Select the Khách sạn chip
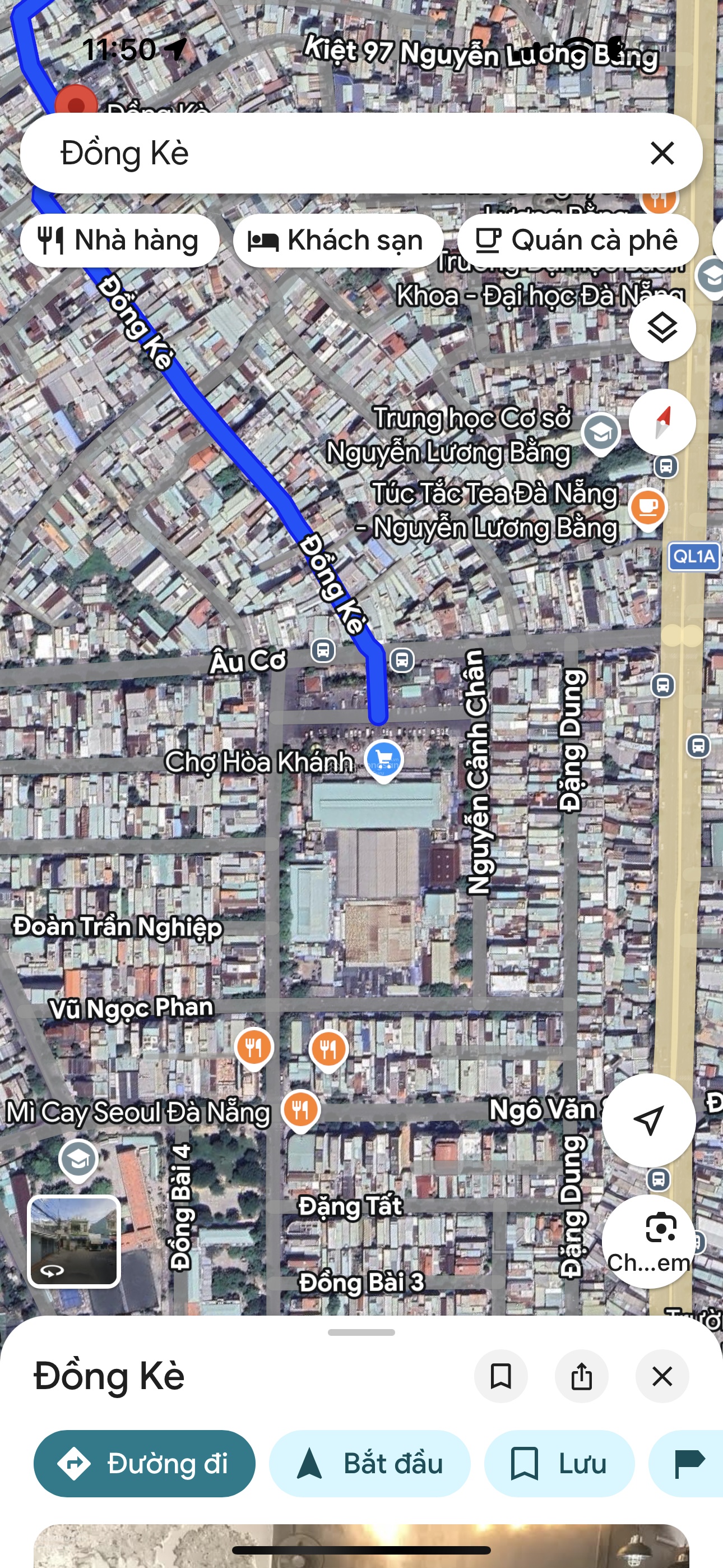 point(337,241)
